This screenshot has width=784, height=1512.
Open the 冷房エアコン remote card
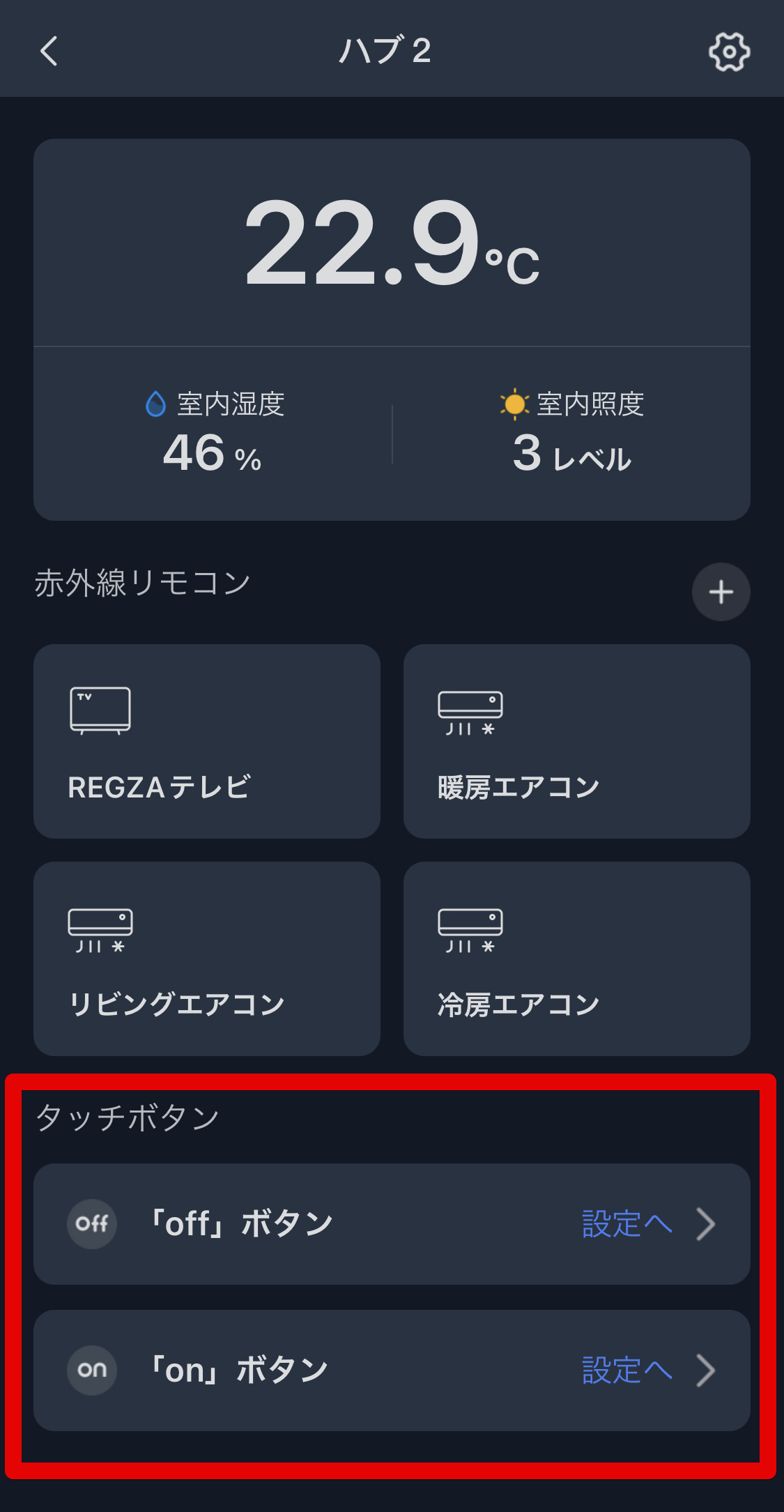pyautogui.click(x=577, y=959)
